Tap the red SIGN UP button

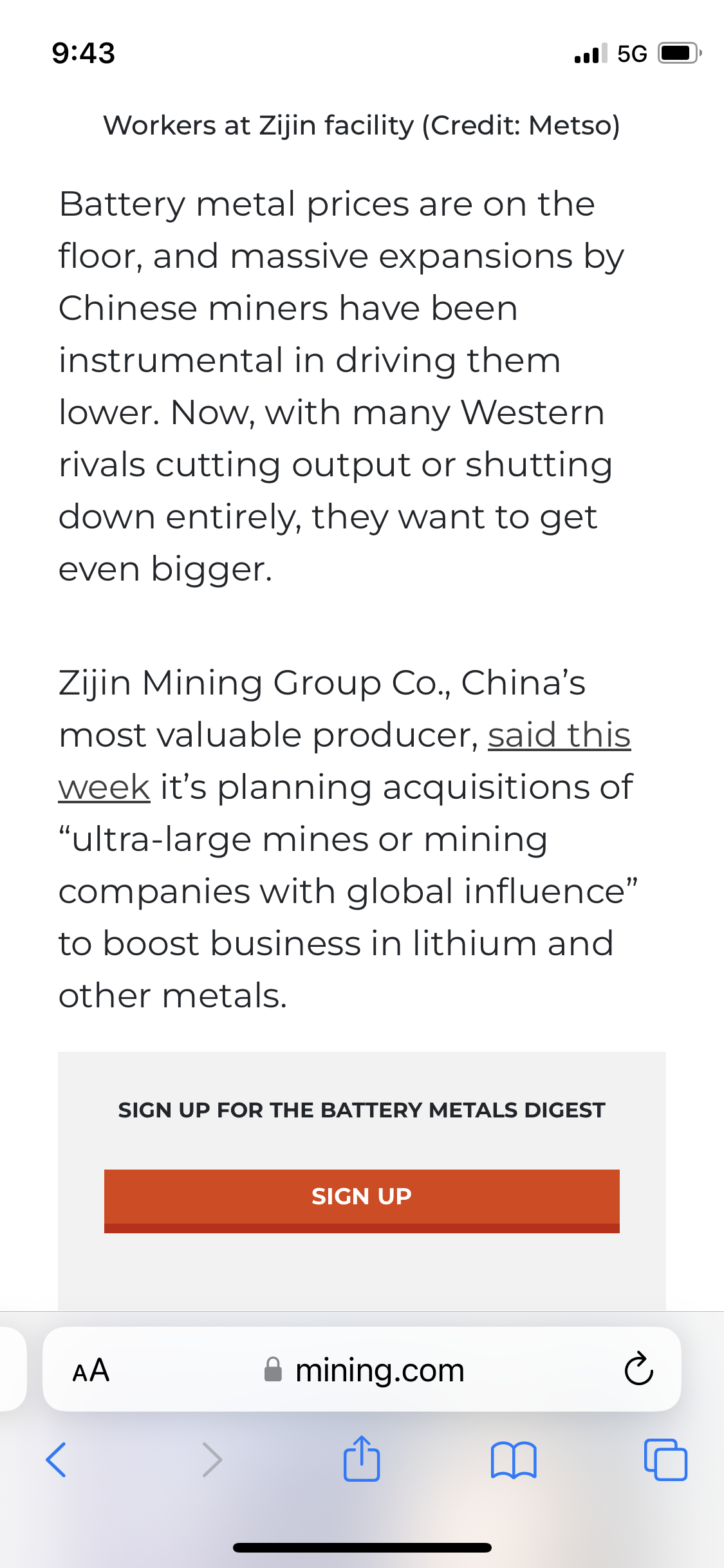[362, 1201]
